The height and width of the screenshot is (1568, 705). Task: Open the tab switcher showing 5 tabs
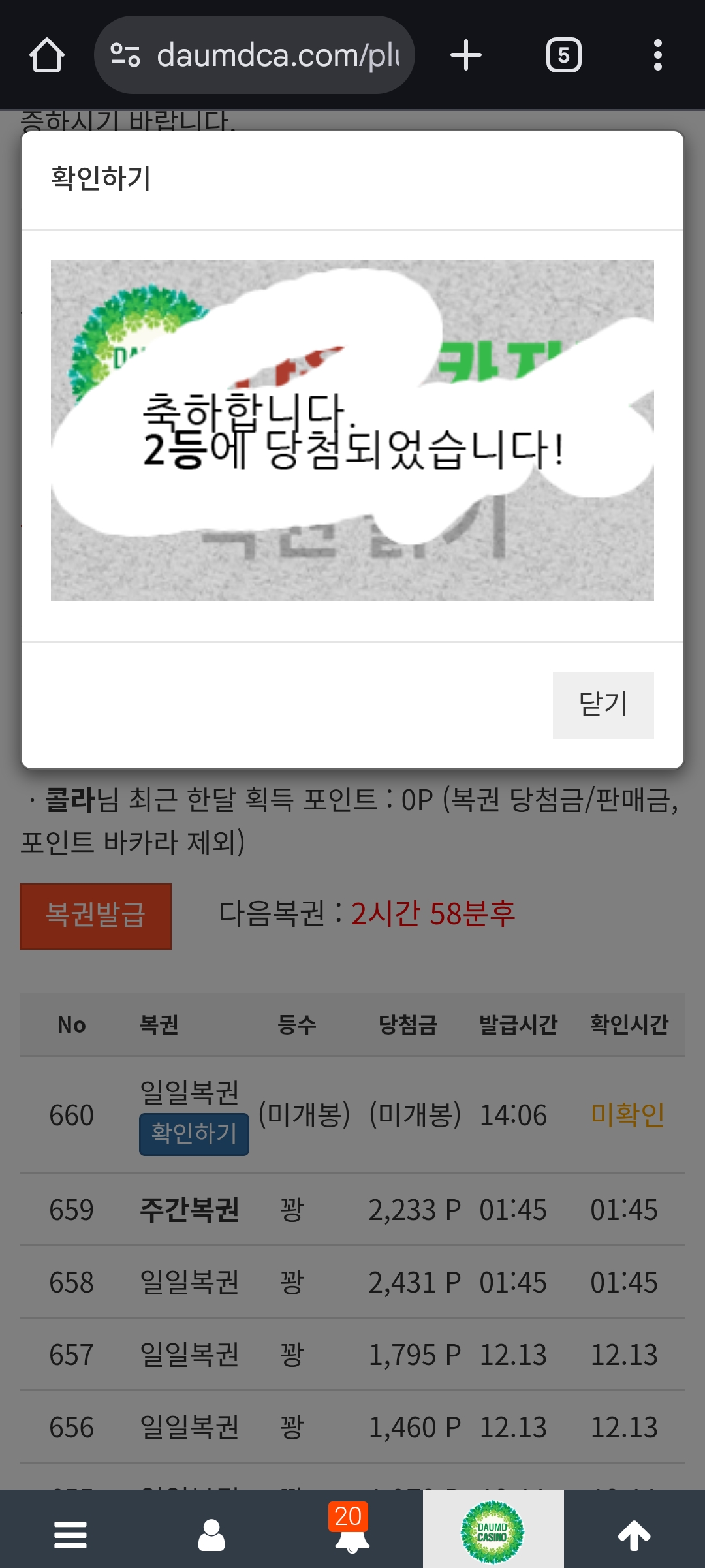pyautogui.click(x=563, y=55)
